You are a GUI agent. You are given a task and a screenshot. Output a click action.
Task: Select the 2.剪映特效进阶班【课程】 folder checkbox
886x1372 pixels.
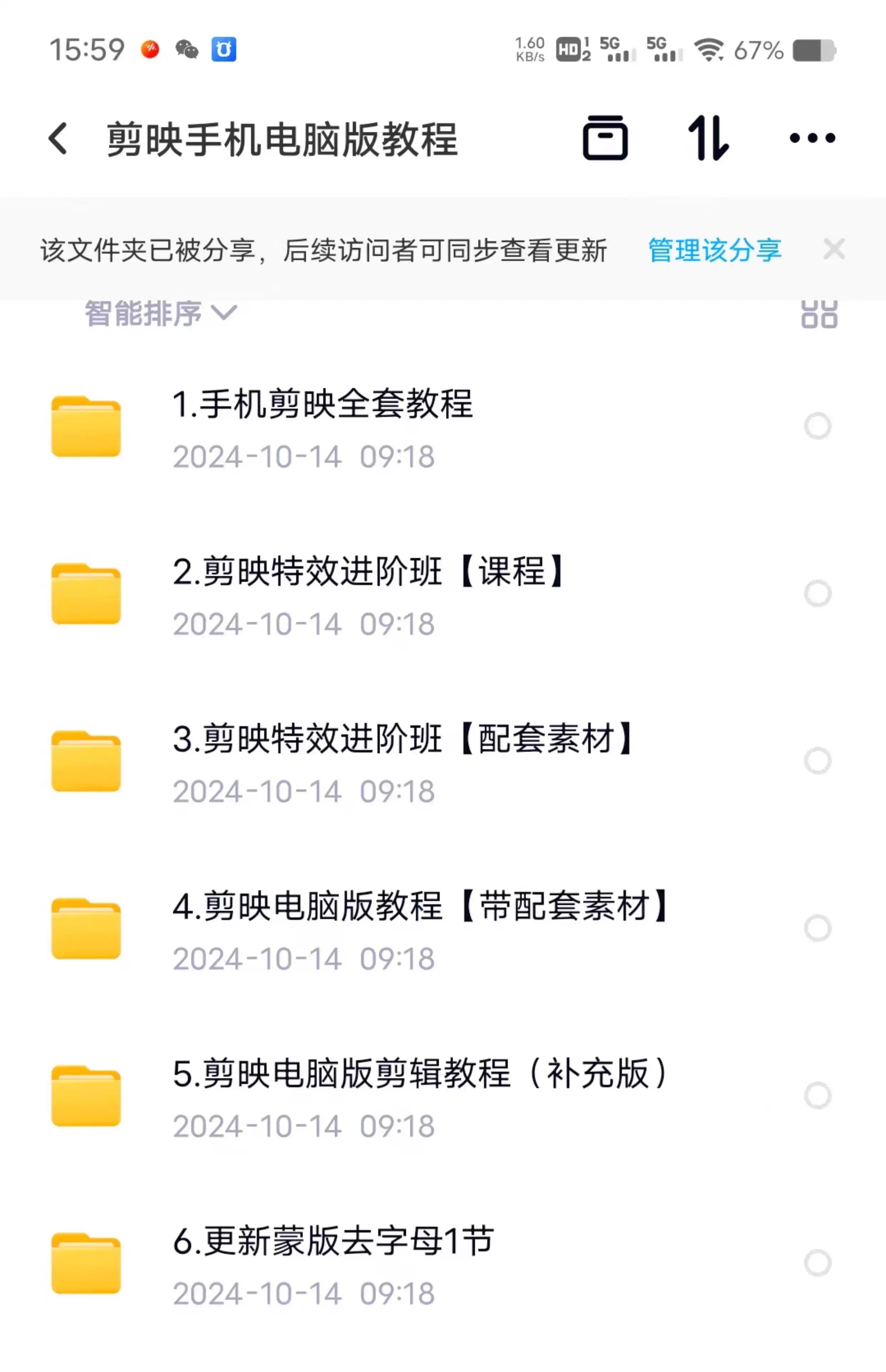click(817, 594)
